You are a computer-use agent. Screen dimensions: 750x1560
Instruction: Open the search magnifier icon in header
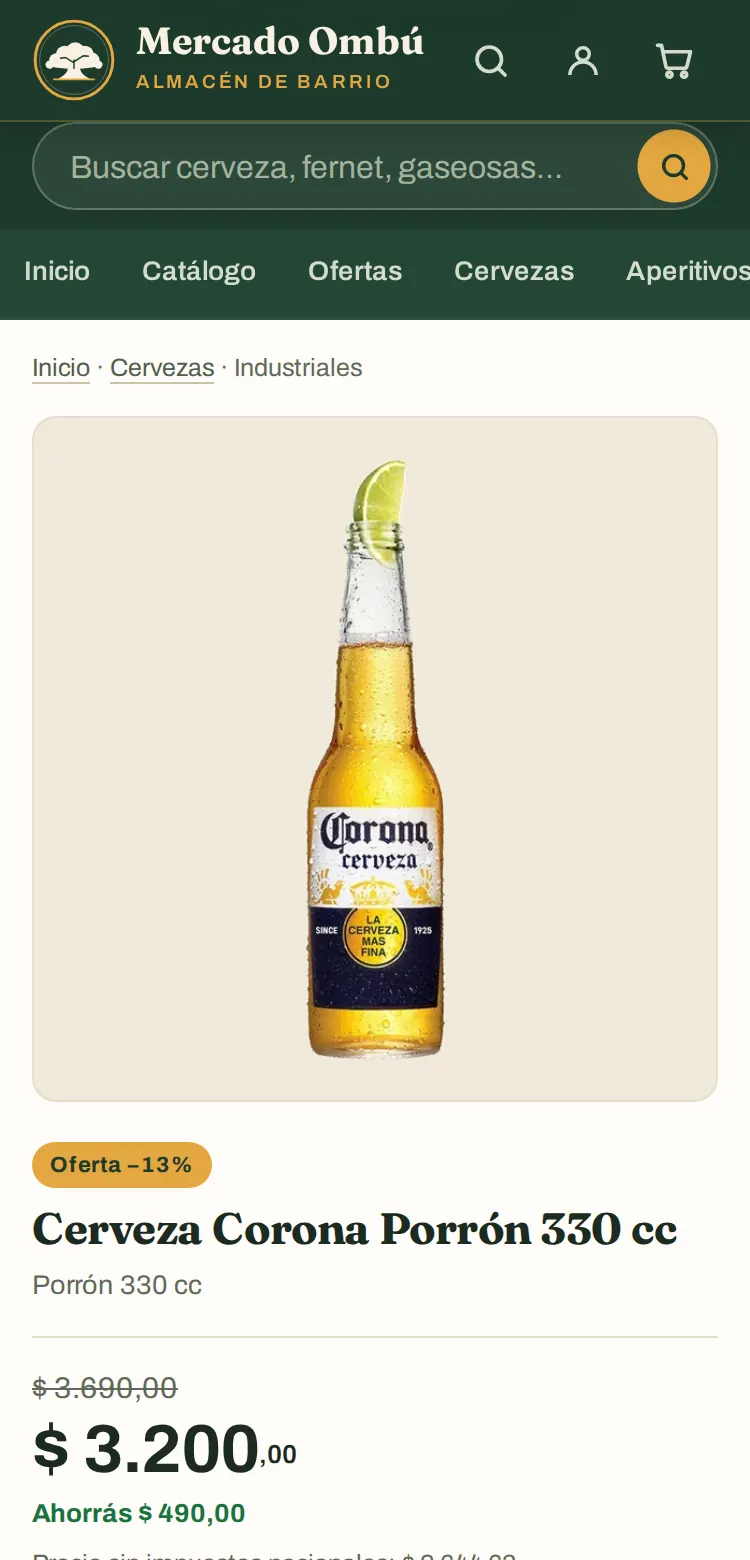(491, 61)
